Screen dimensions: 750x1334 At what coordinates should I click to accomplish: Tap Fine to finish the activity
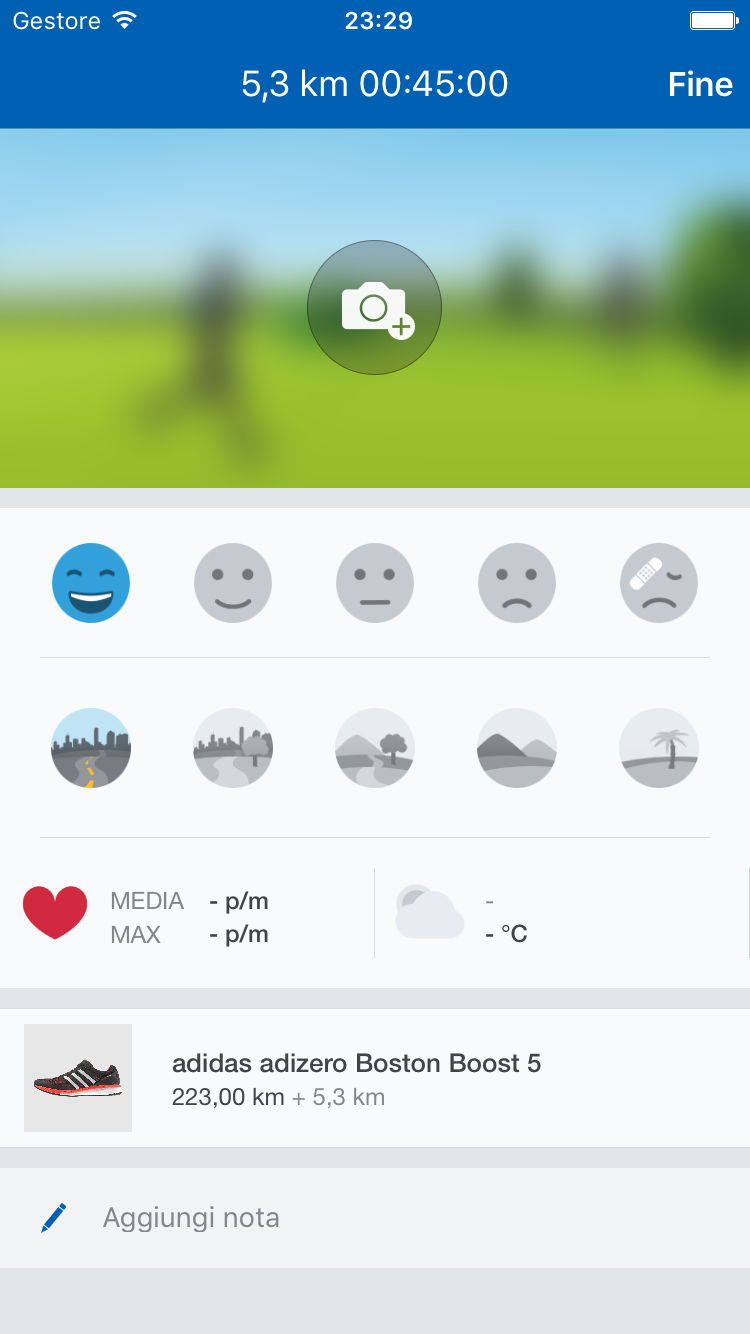(700, 85)
